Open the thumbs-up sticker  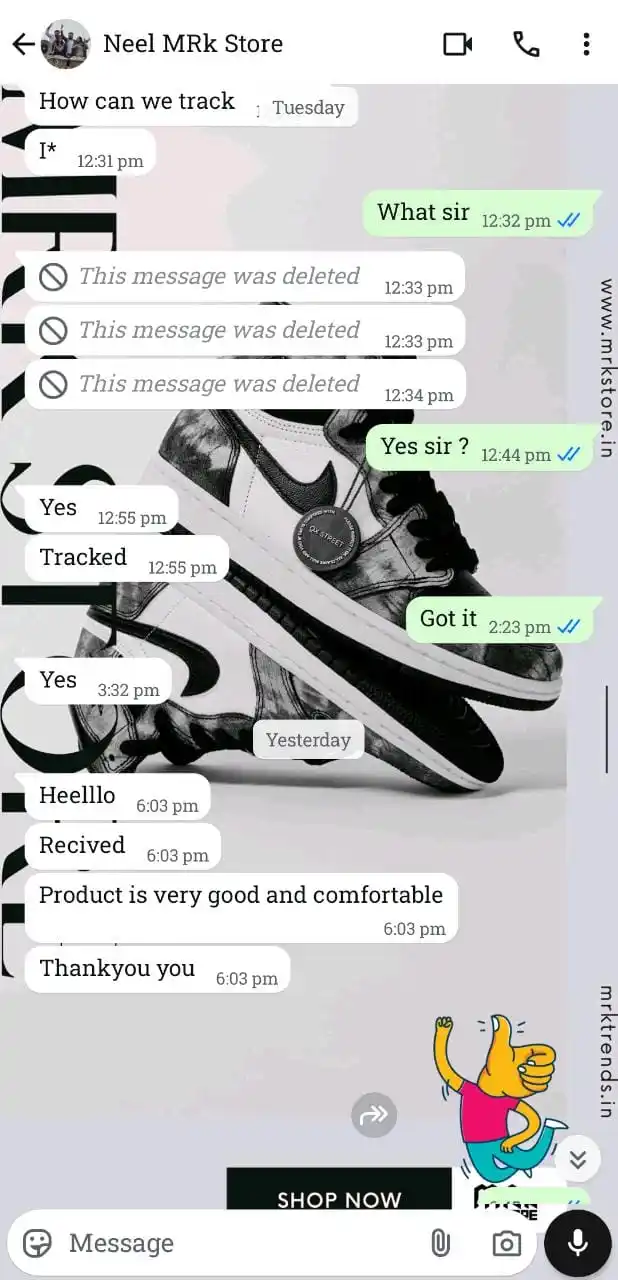[493, 1095]
